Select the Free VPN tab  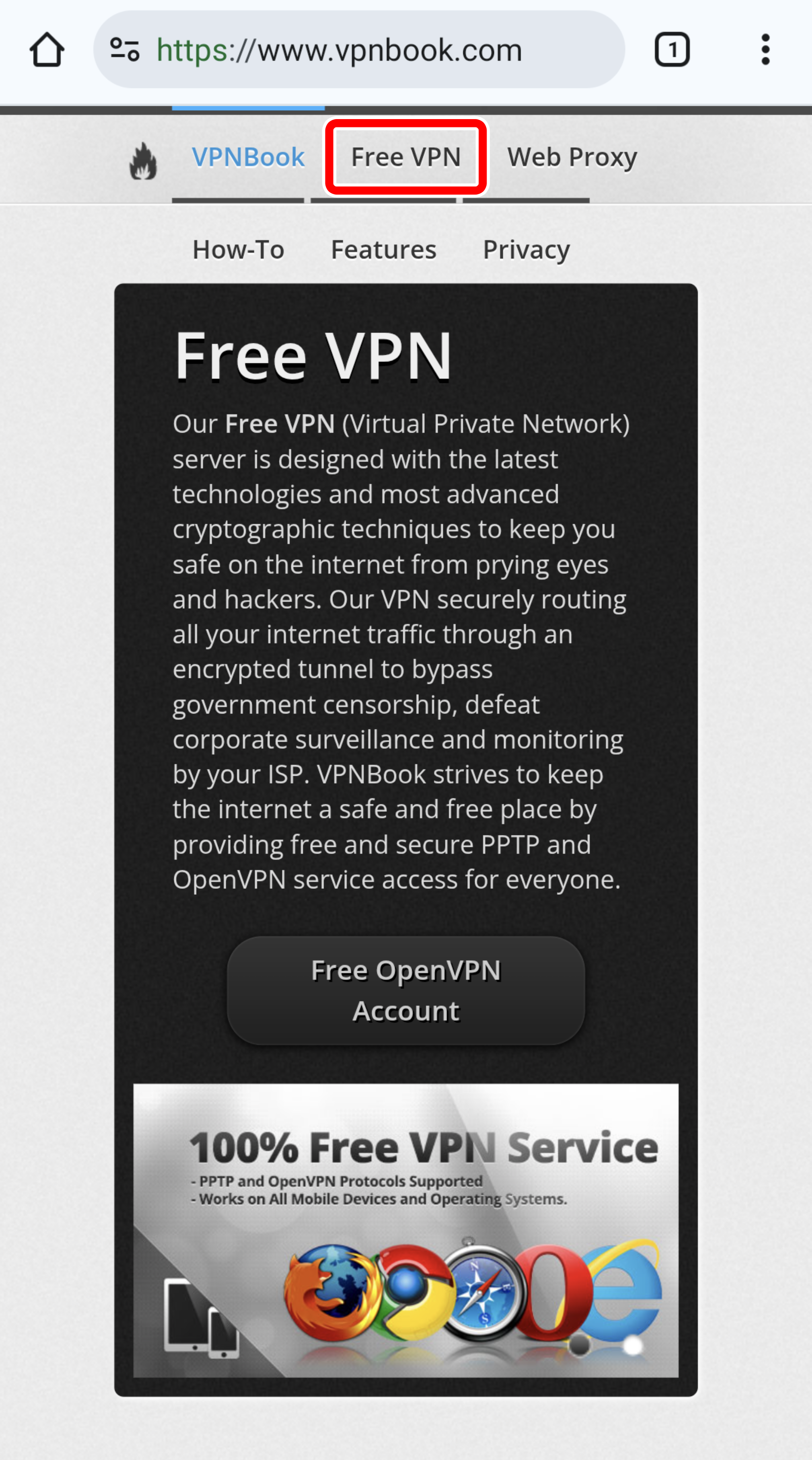pos(406,157)
